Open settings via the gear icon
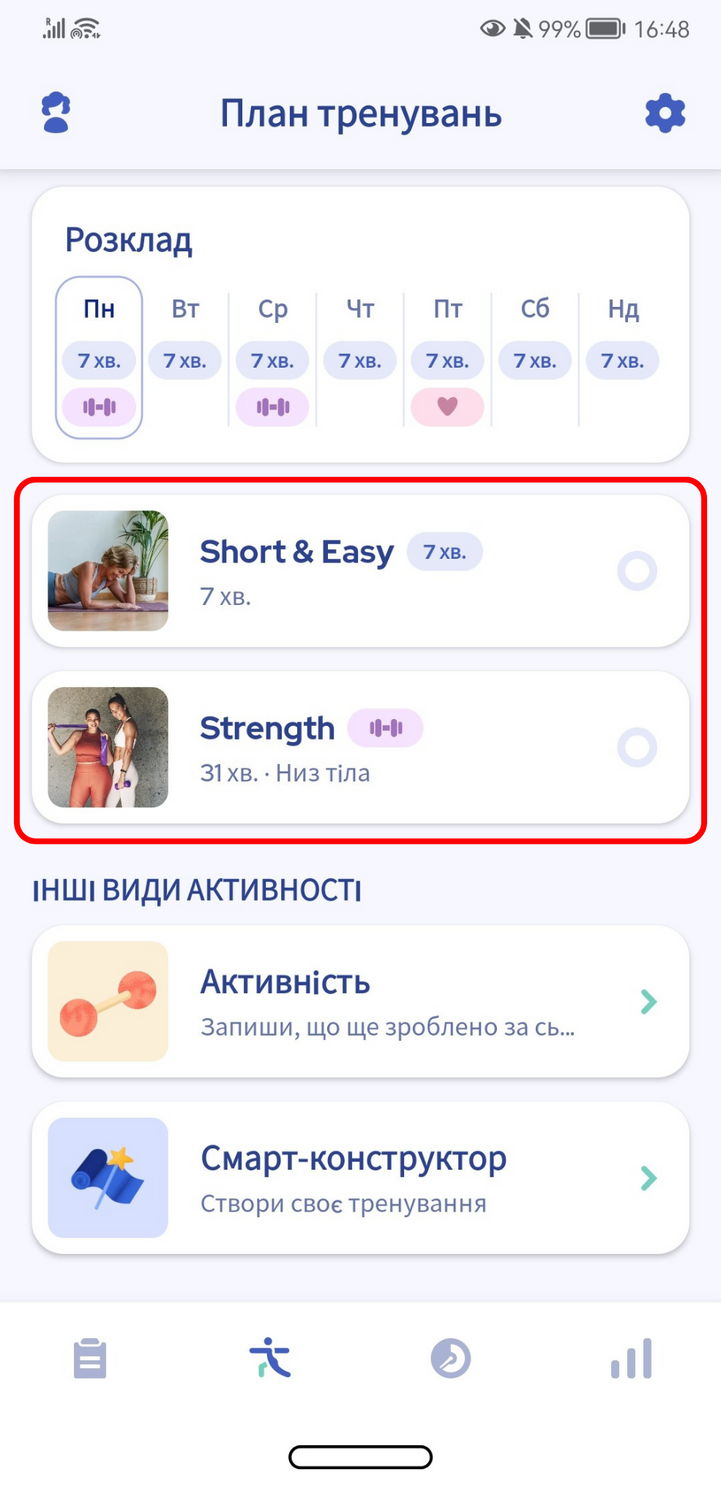 click(665, 114)
